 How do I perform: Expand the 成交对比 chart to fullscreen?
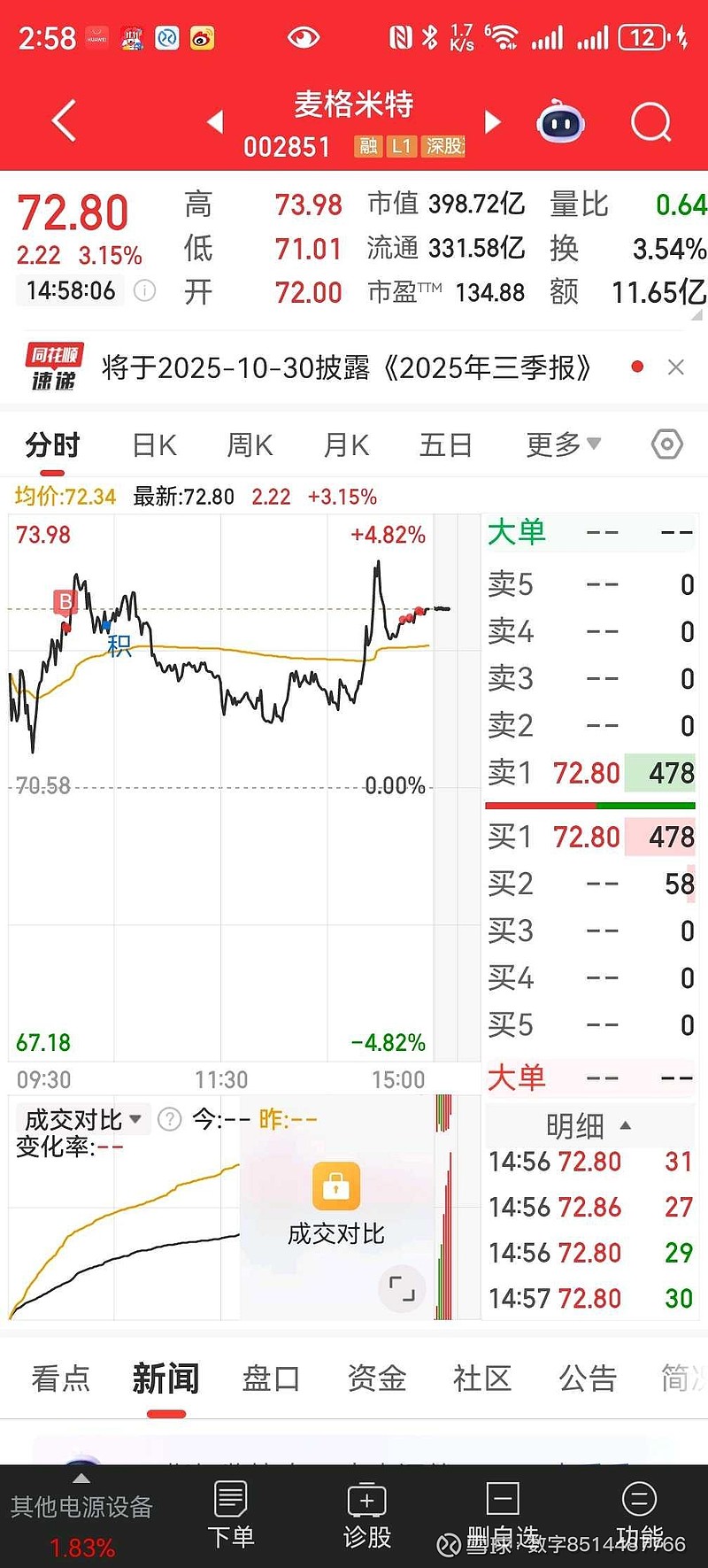pyautogui.click(x=402, y=1289)
